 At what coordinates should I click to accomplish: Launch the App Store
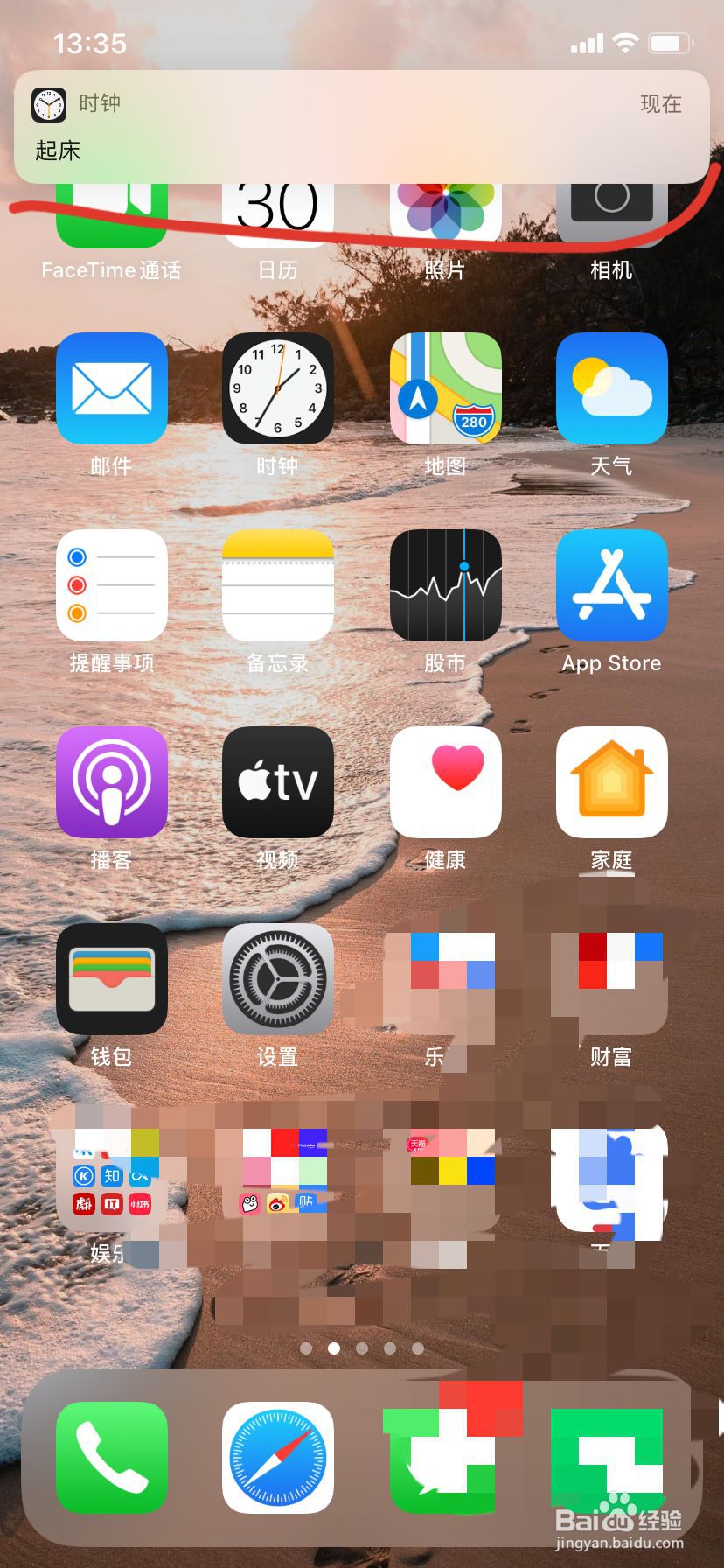(612, 586)
